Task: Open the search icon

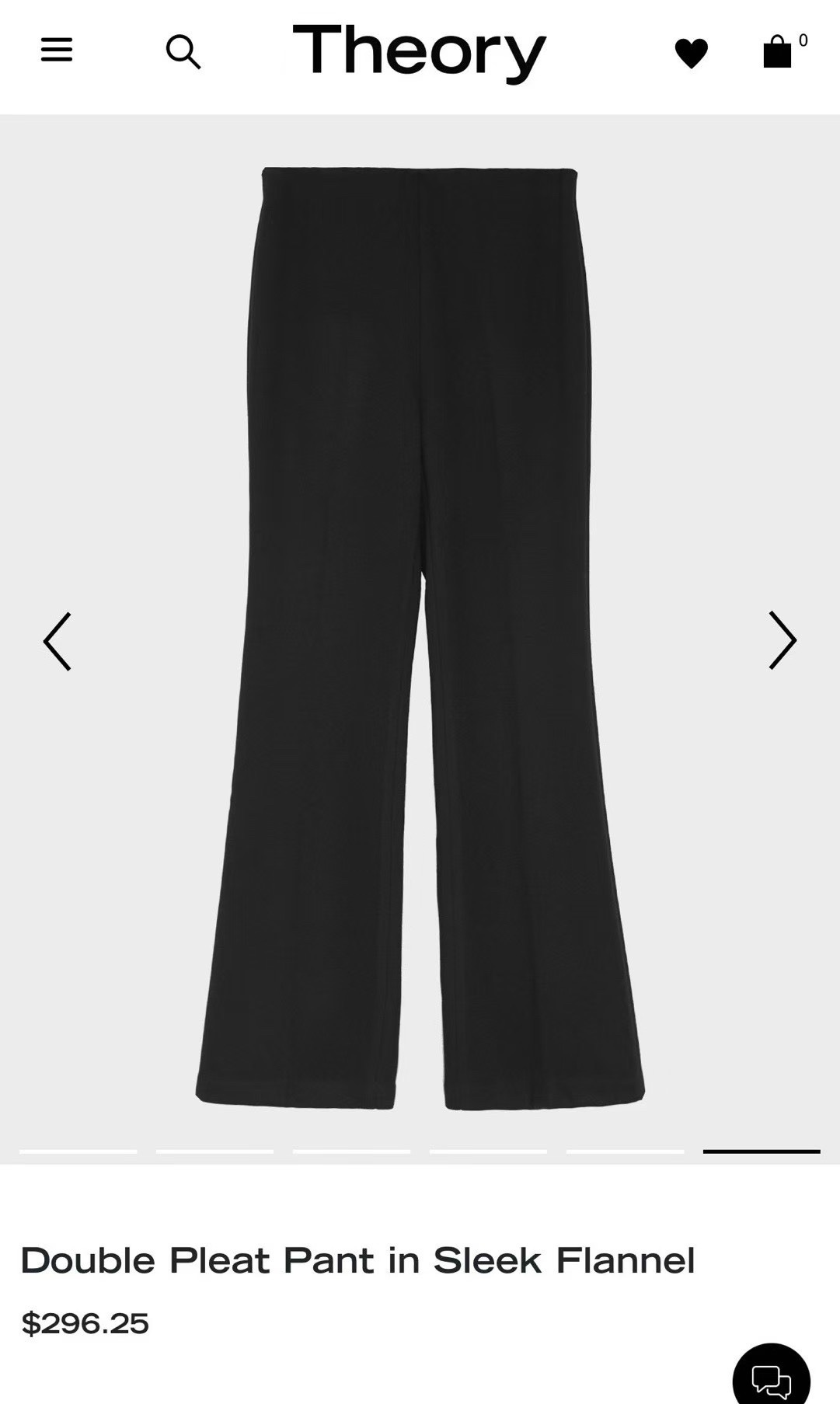Action: [x=183, y=52]
